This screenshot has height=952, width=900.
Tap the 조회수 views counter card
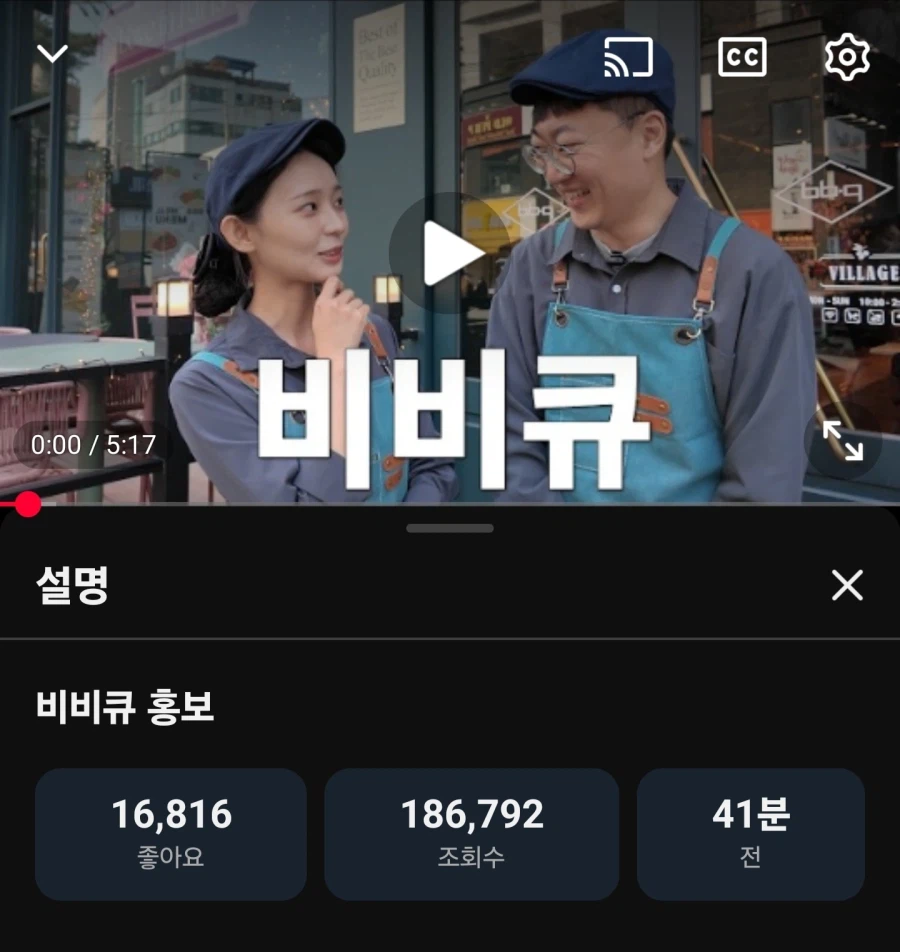pos(470,833)
